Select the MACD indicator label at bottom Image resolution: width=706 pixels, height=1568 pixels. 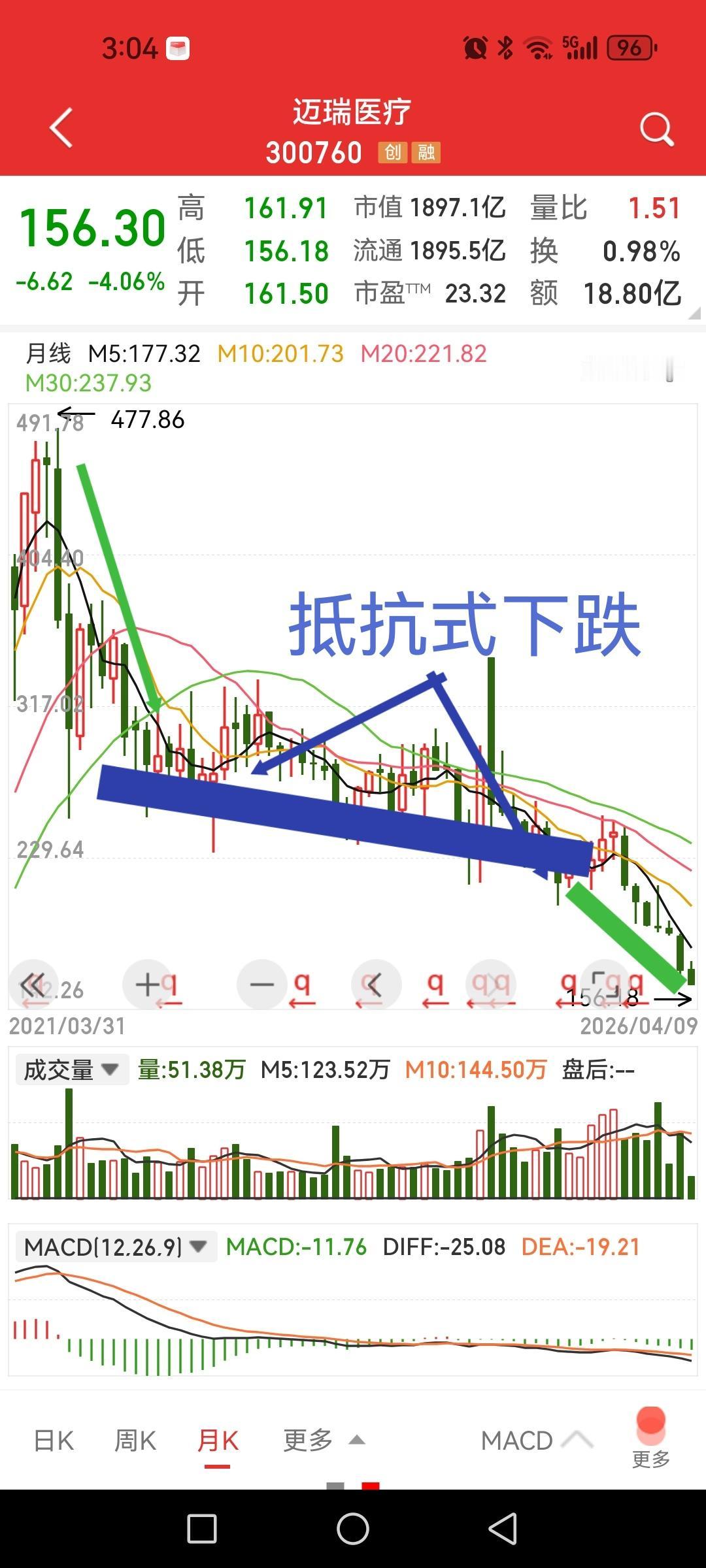click(x=516, y=1440)
